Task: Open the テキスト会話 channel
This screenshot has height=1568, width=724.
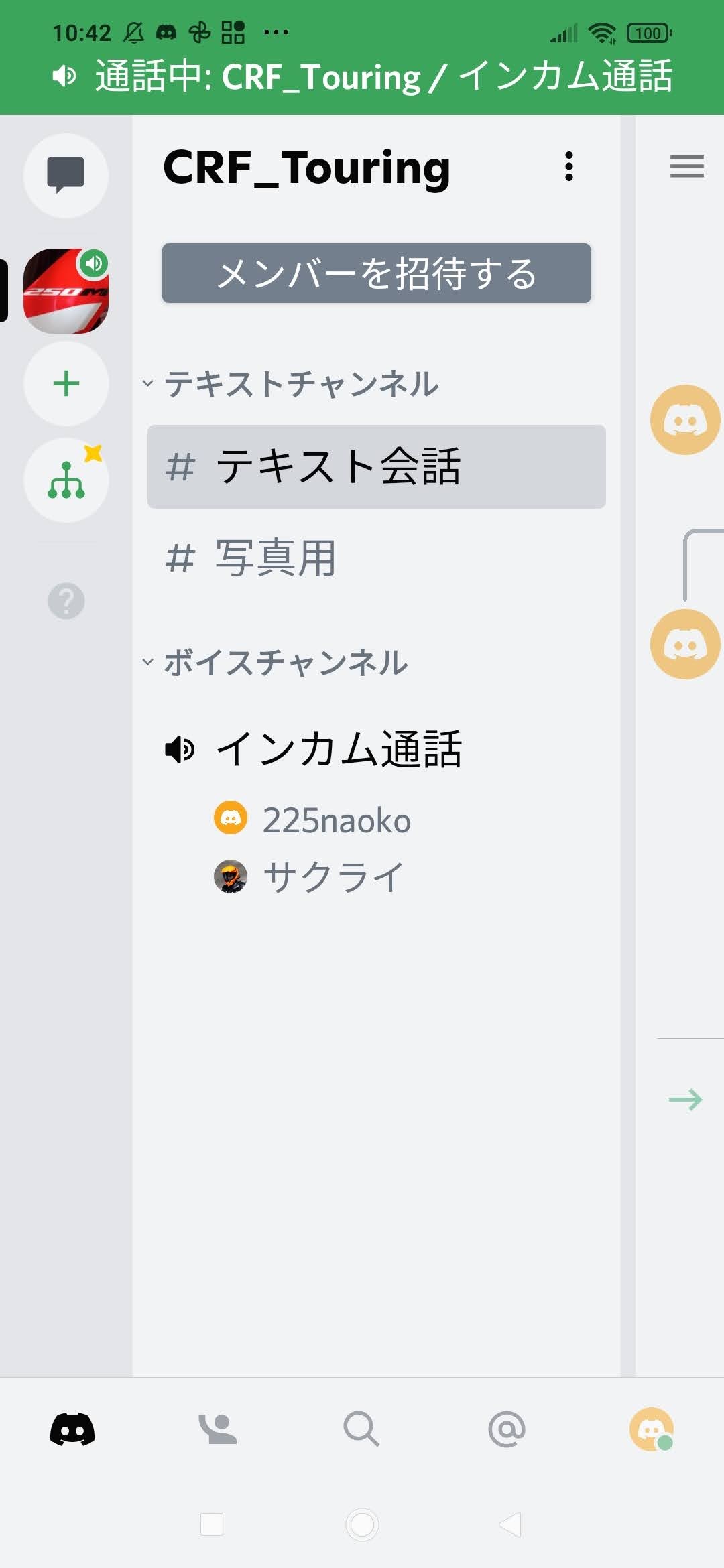Action: pyautogui.click(x=376, y=466)
